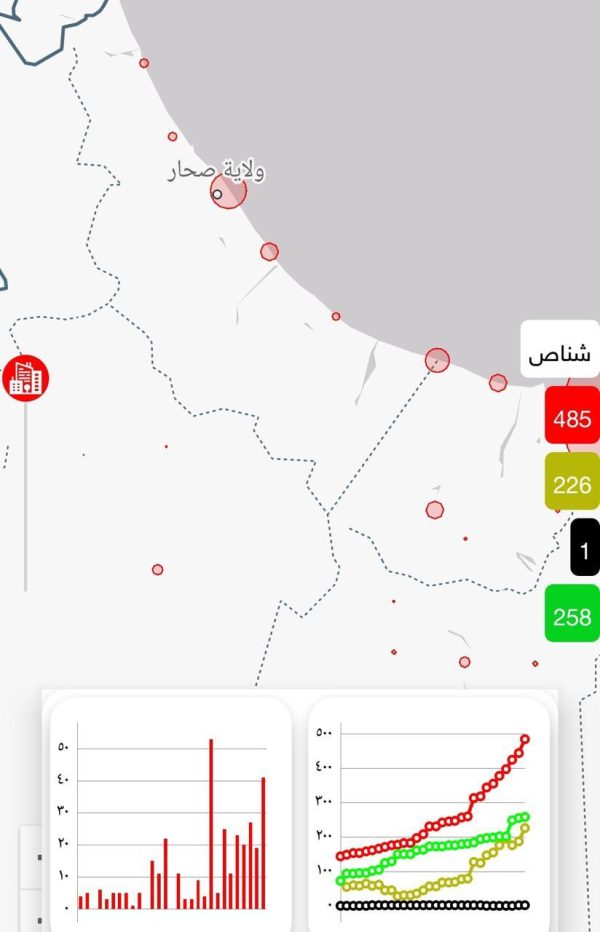Open the multi-line trend chart card
The height and width of the screenshot is (932, 600).
click(430, 814)
